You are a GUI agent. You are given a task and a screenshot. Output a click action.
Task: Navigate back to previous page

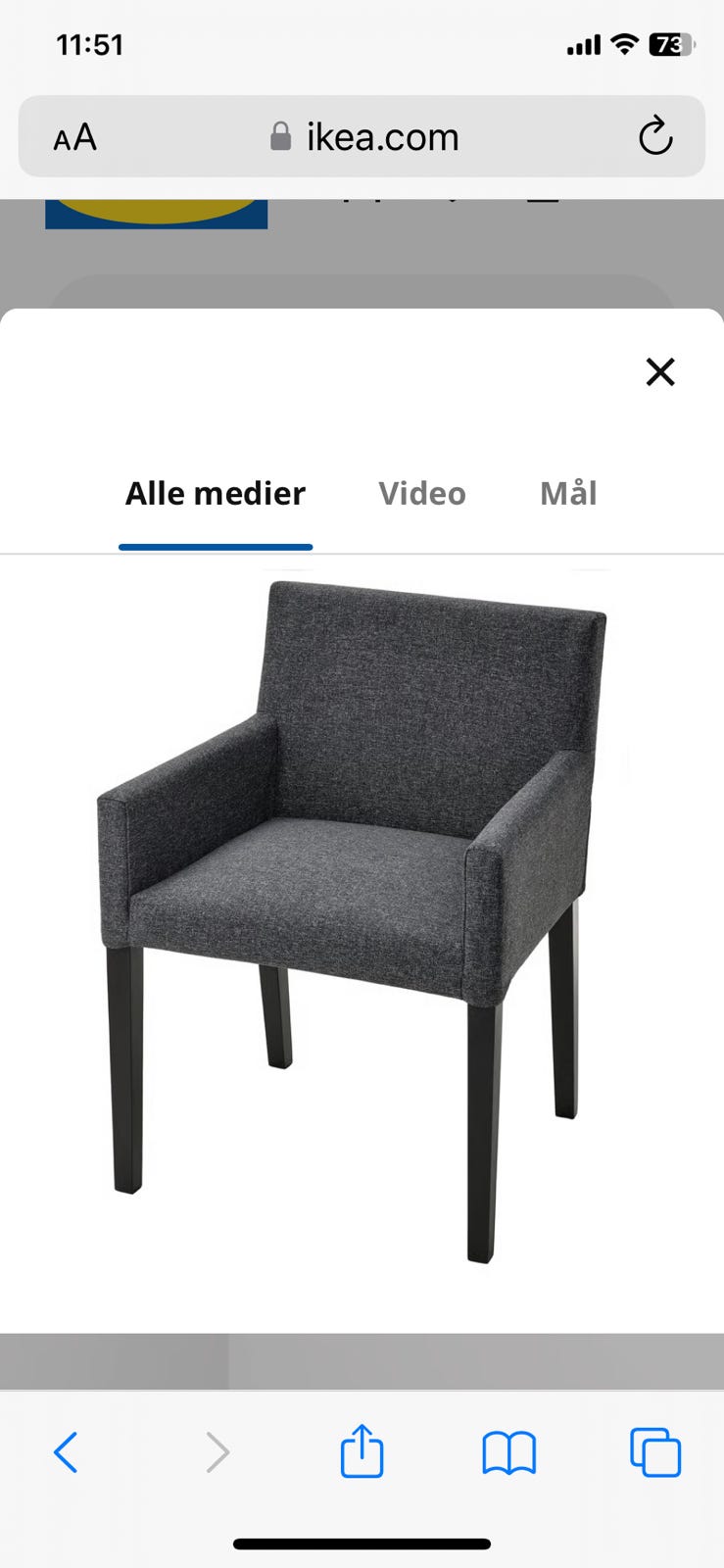(66, 1453)
